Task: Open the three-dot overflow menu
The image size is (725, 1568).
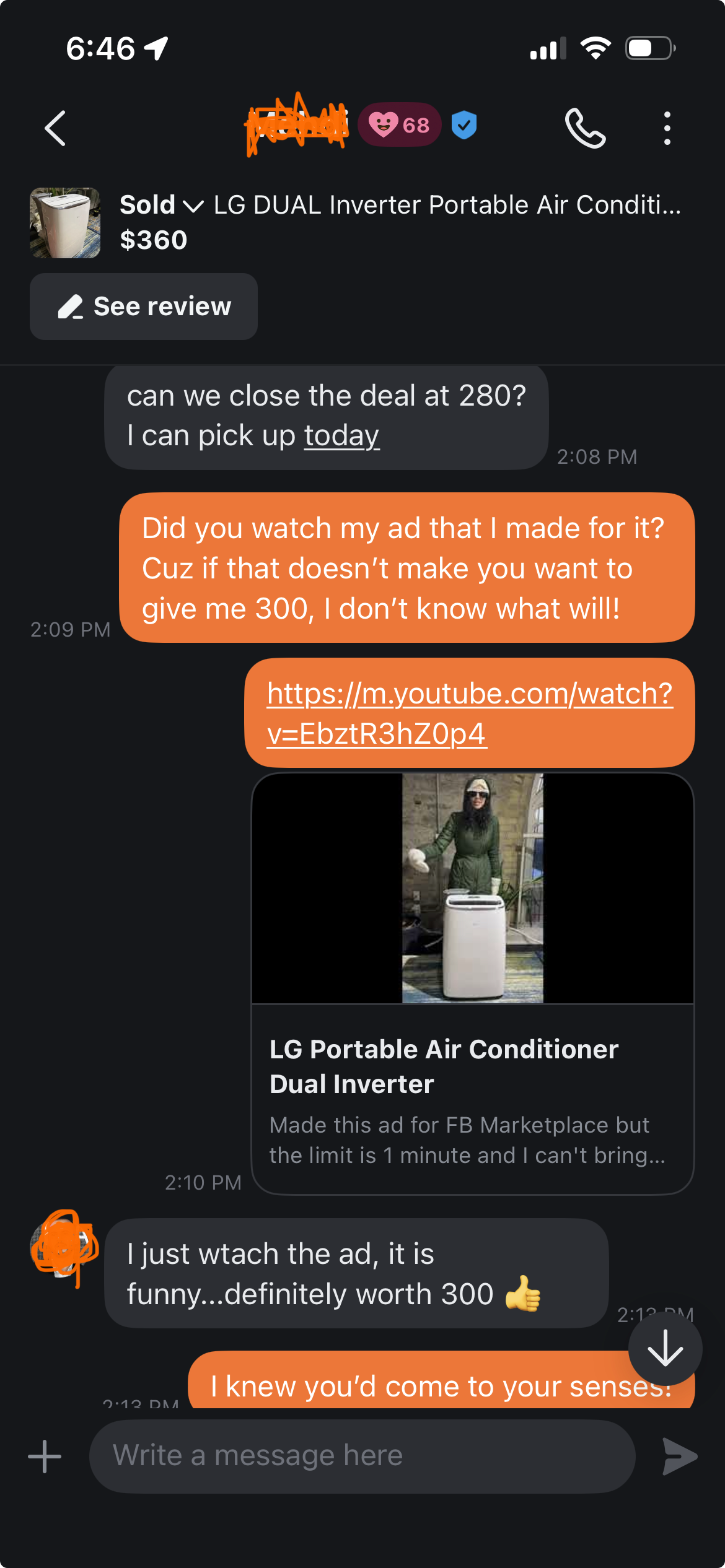Action: [x=667, y=128]
